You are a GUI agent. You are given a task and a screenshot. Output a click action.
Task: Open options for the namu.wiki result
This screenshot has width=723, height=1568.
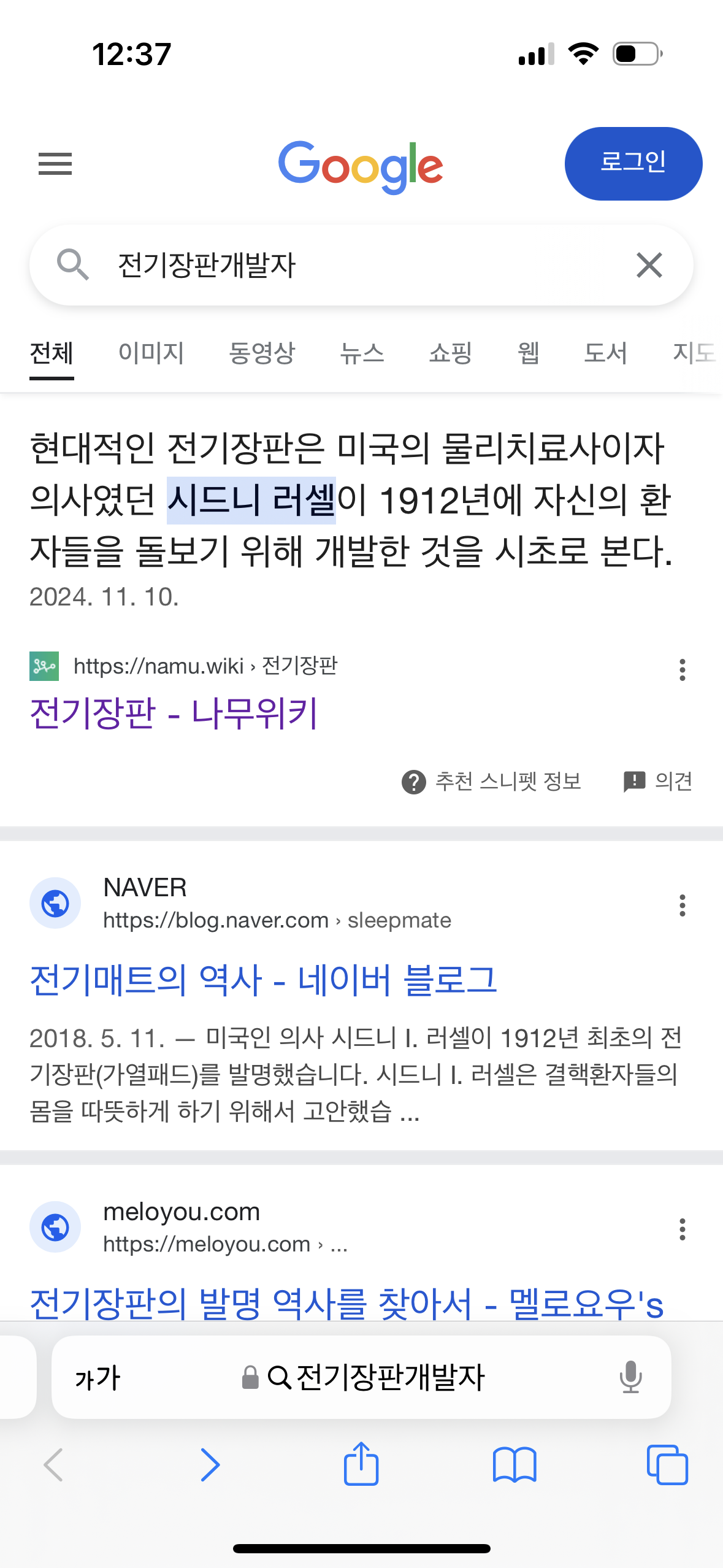click(x=682, y=670)
